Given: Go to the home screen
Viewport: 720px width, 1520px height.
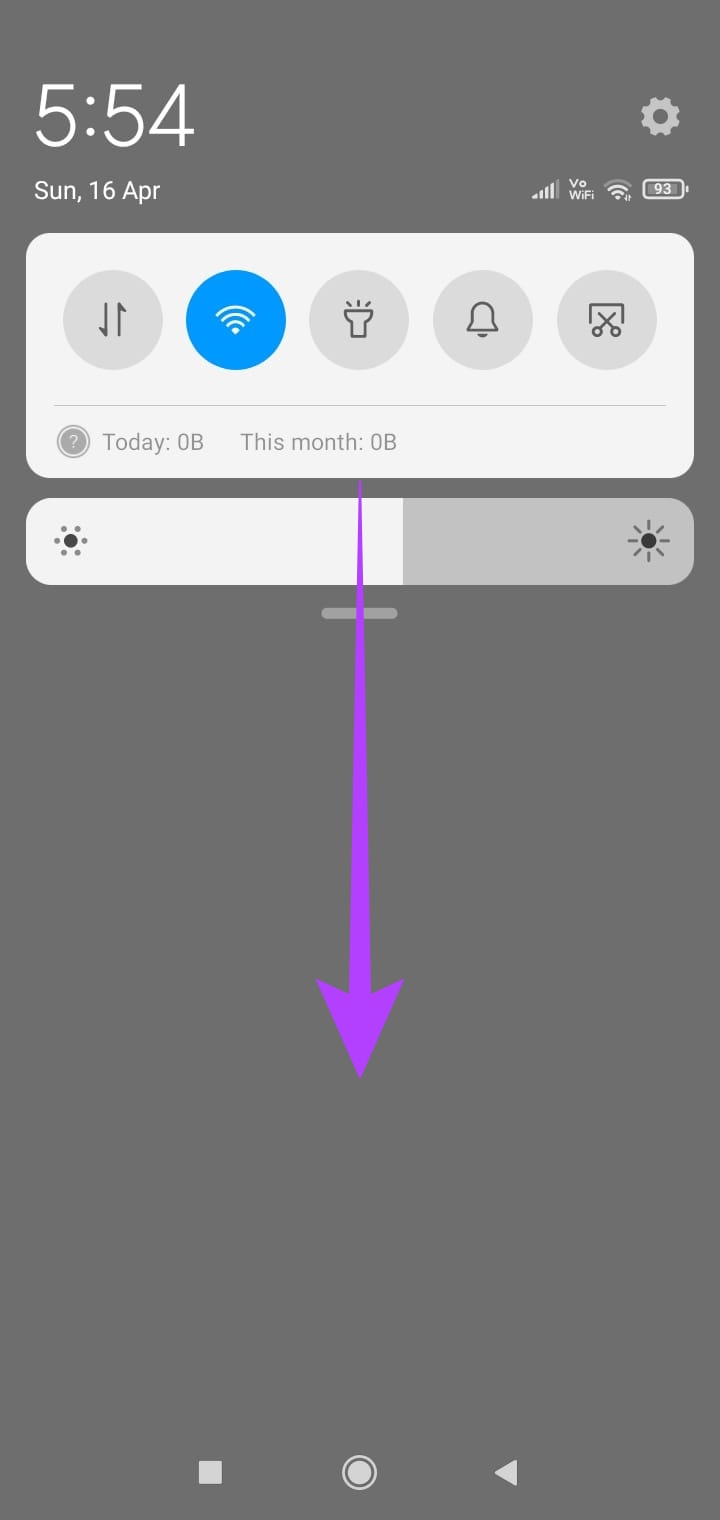Looking at the screenshot, I should 359,1472.
